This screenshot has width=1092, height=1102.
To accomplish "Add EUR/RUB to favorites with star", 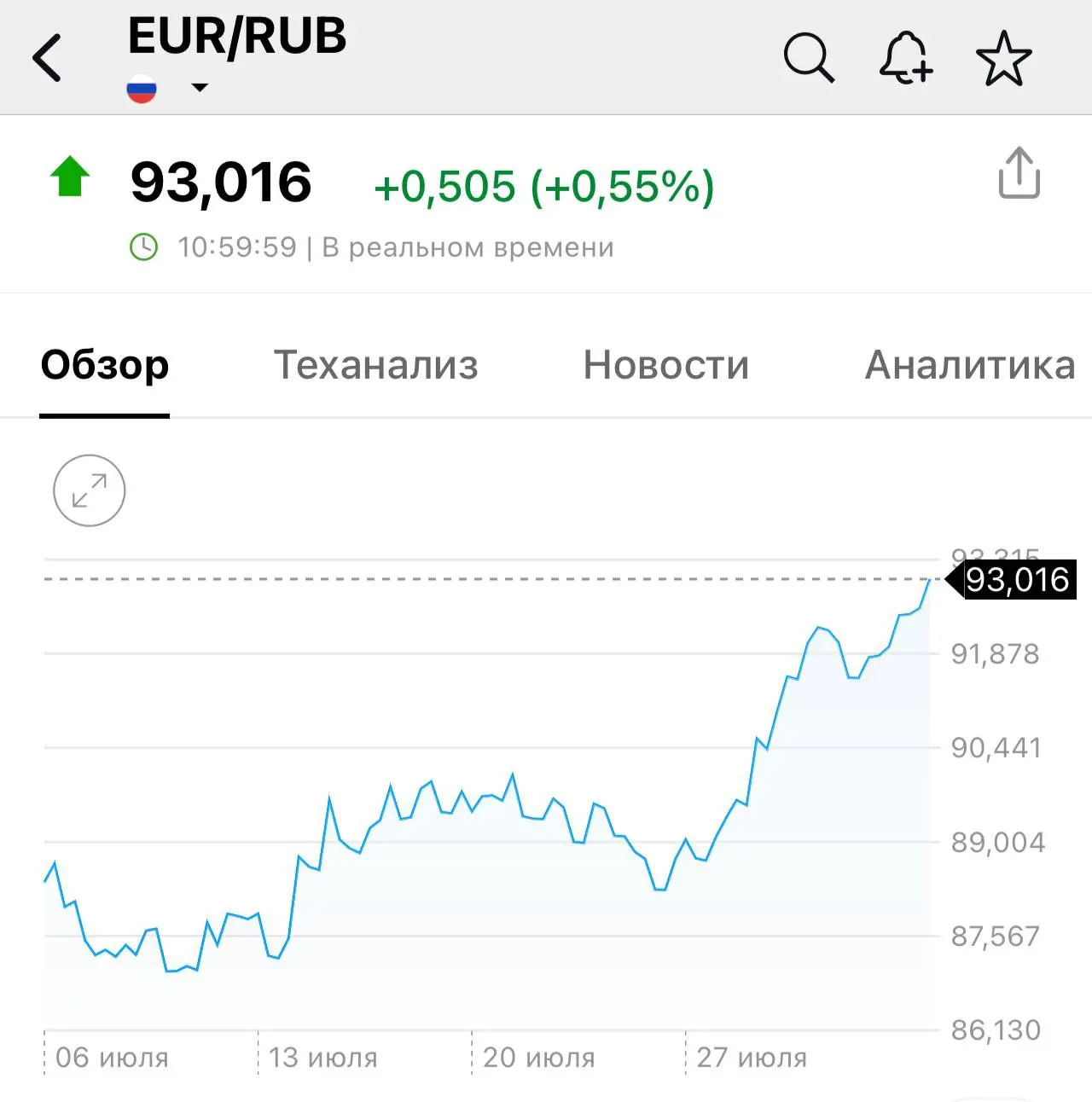I will click(1004, 58).
